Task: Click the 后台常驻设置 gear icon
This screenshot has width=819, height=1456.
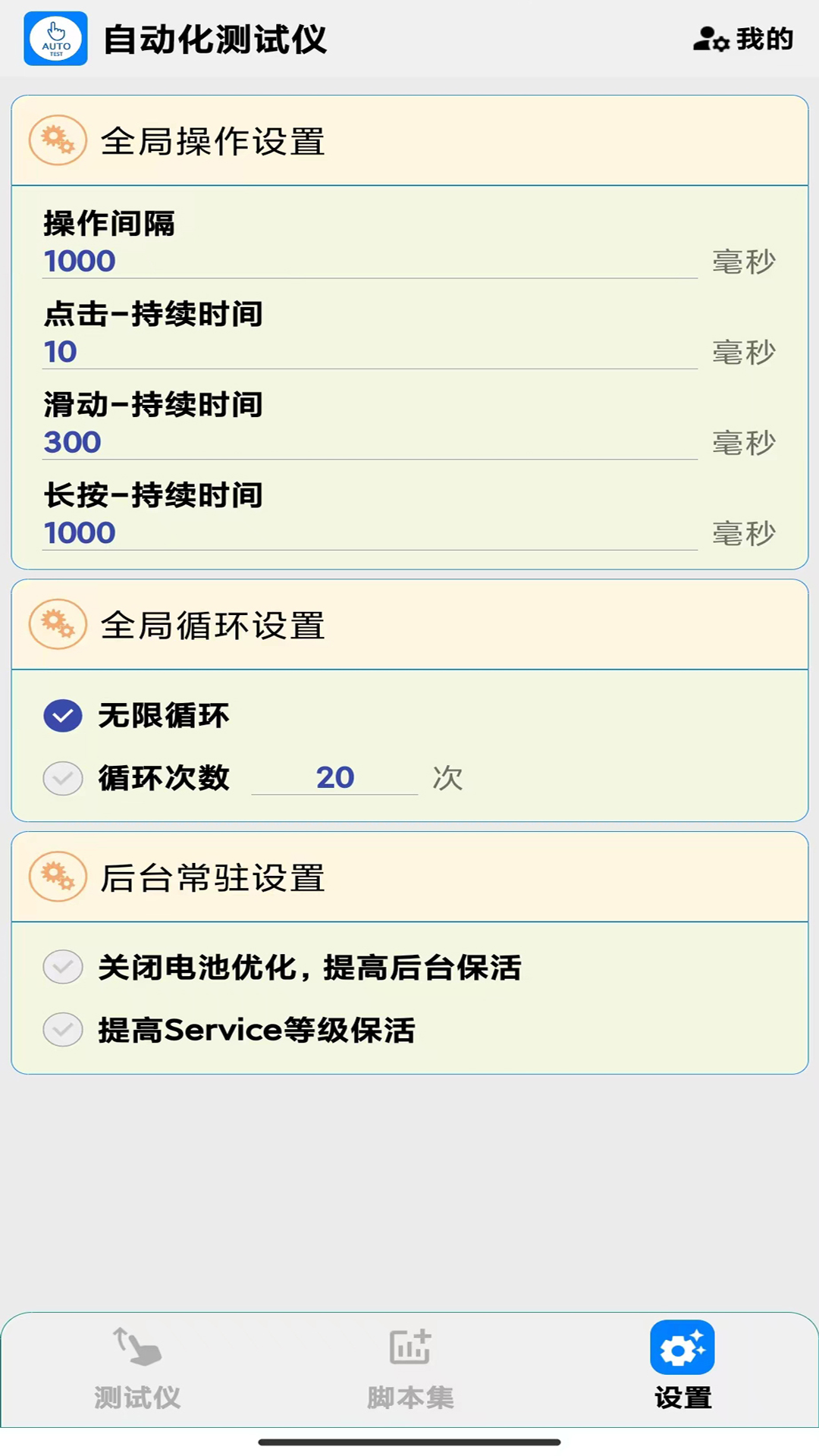Action: (57, 877)
